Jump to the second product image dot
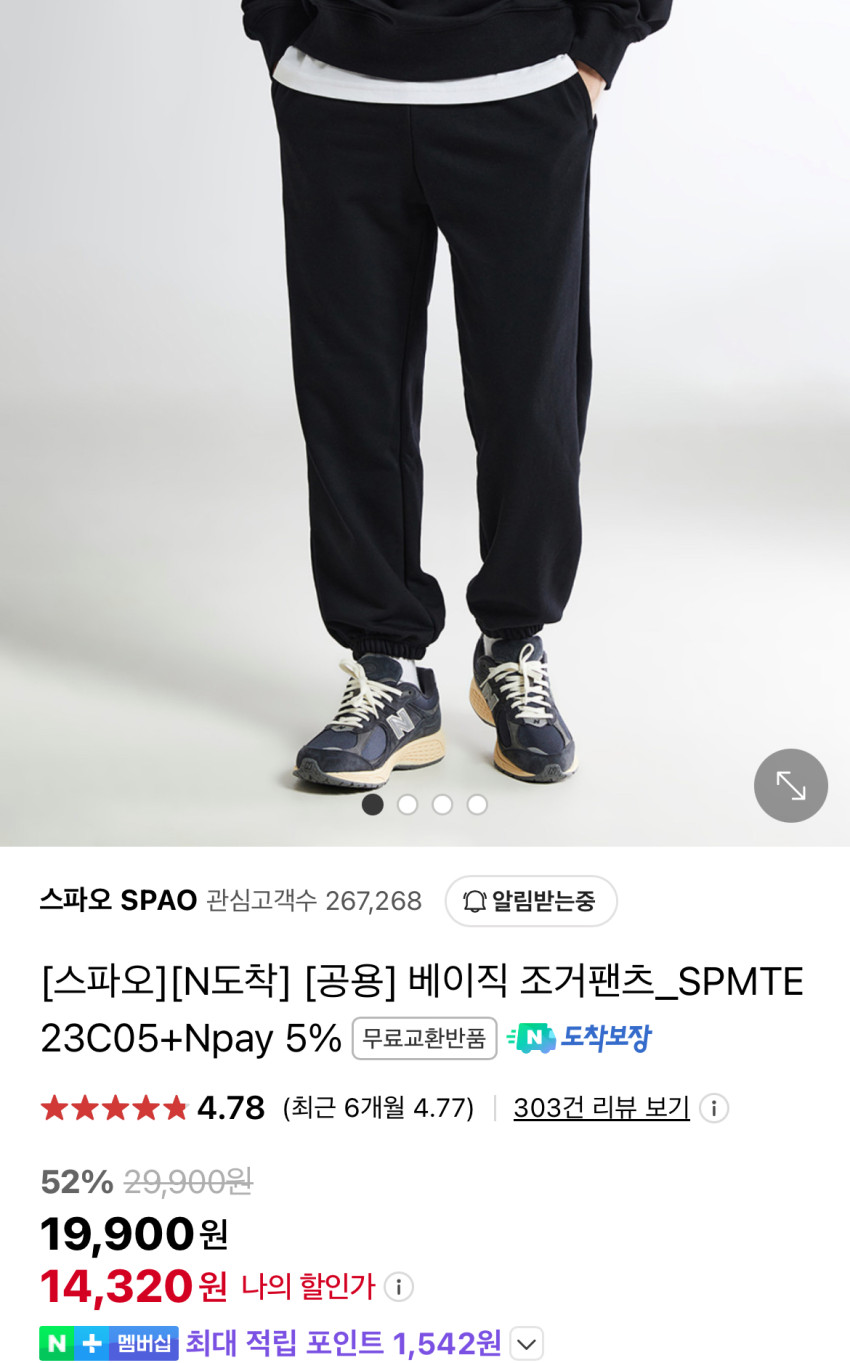 407,804
